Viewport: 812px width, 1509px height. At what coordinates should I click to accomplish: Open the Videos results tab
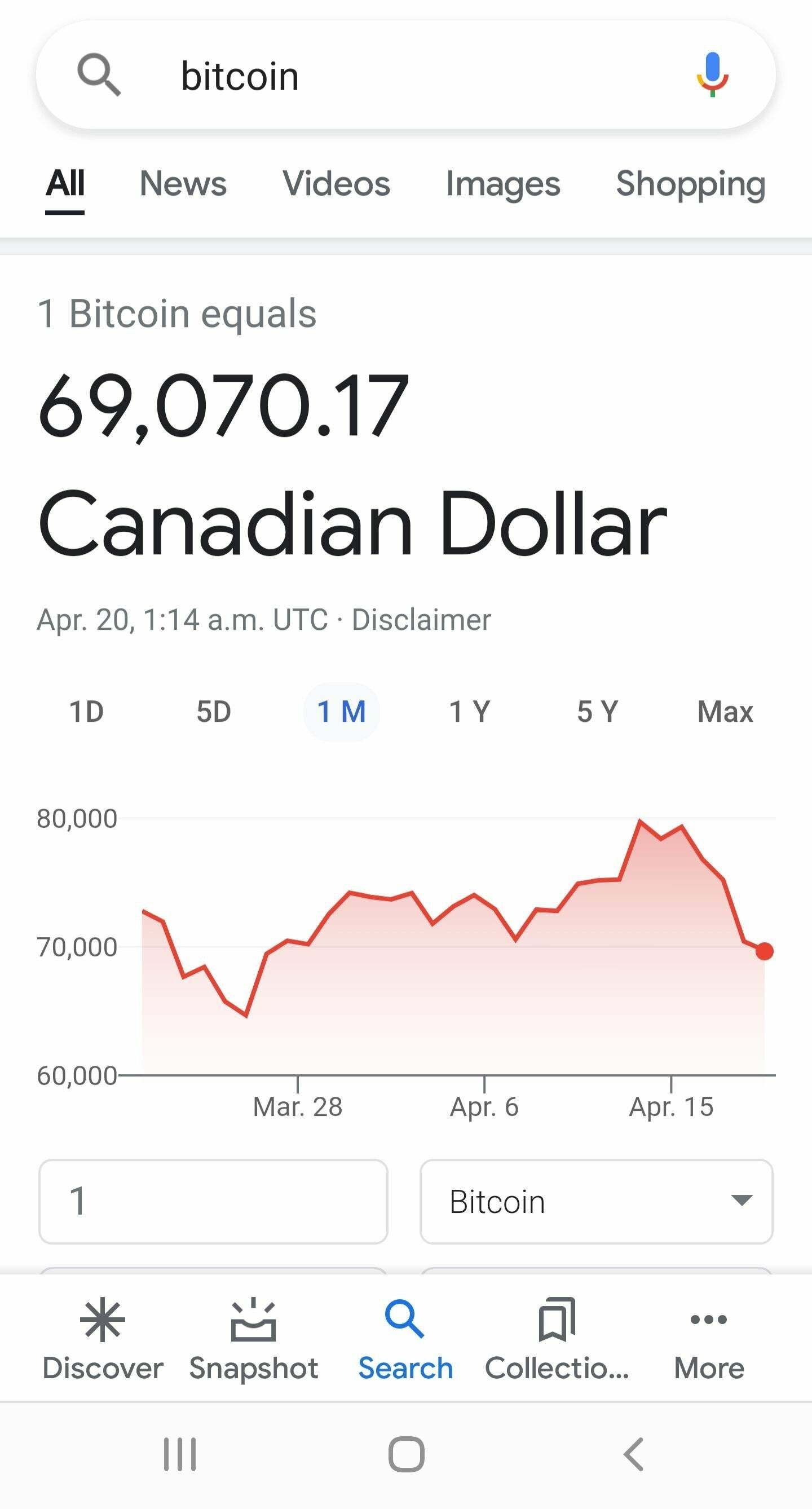336,184
